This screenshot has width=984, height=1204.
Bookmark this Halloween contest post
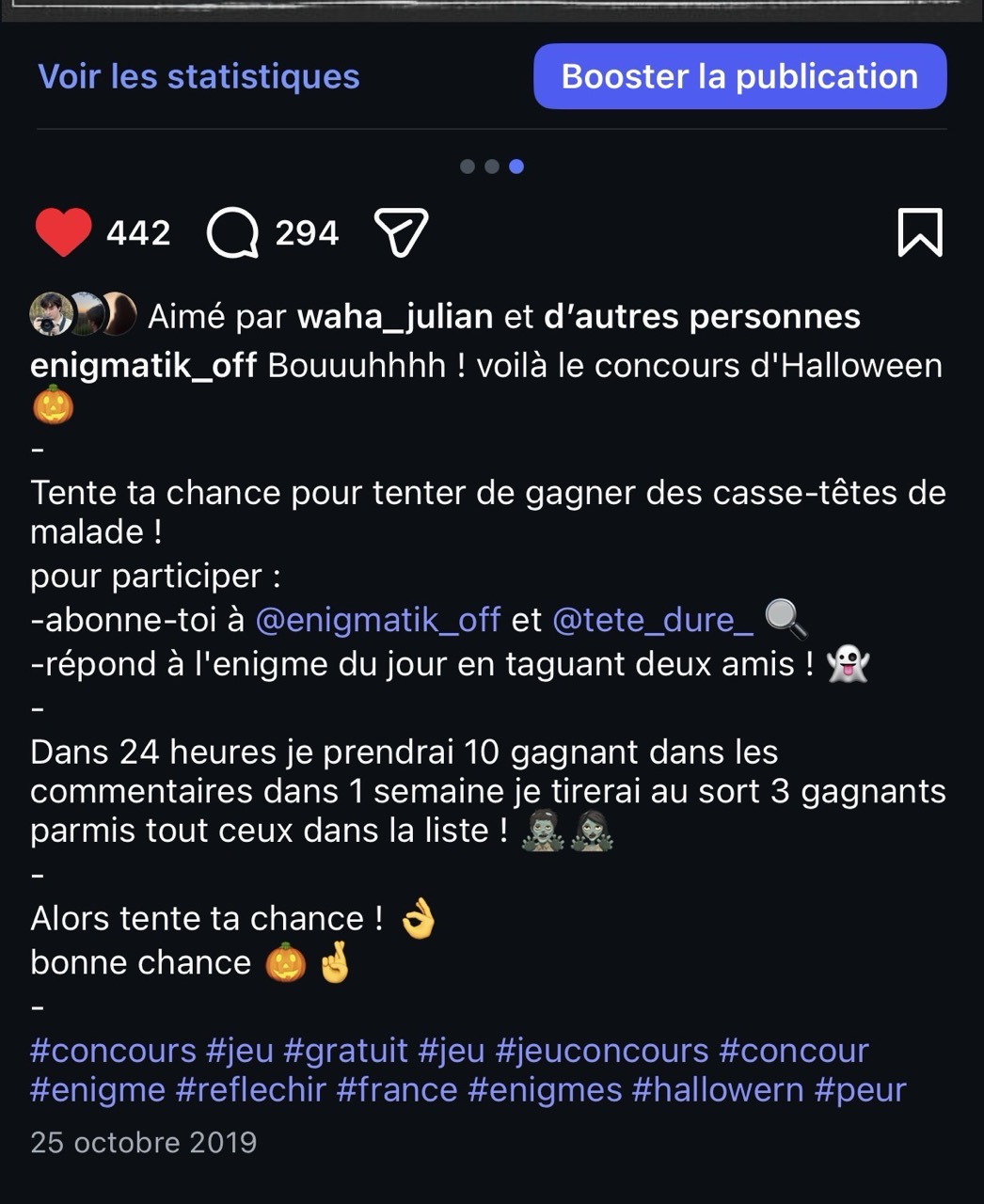point(919,232)
